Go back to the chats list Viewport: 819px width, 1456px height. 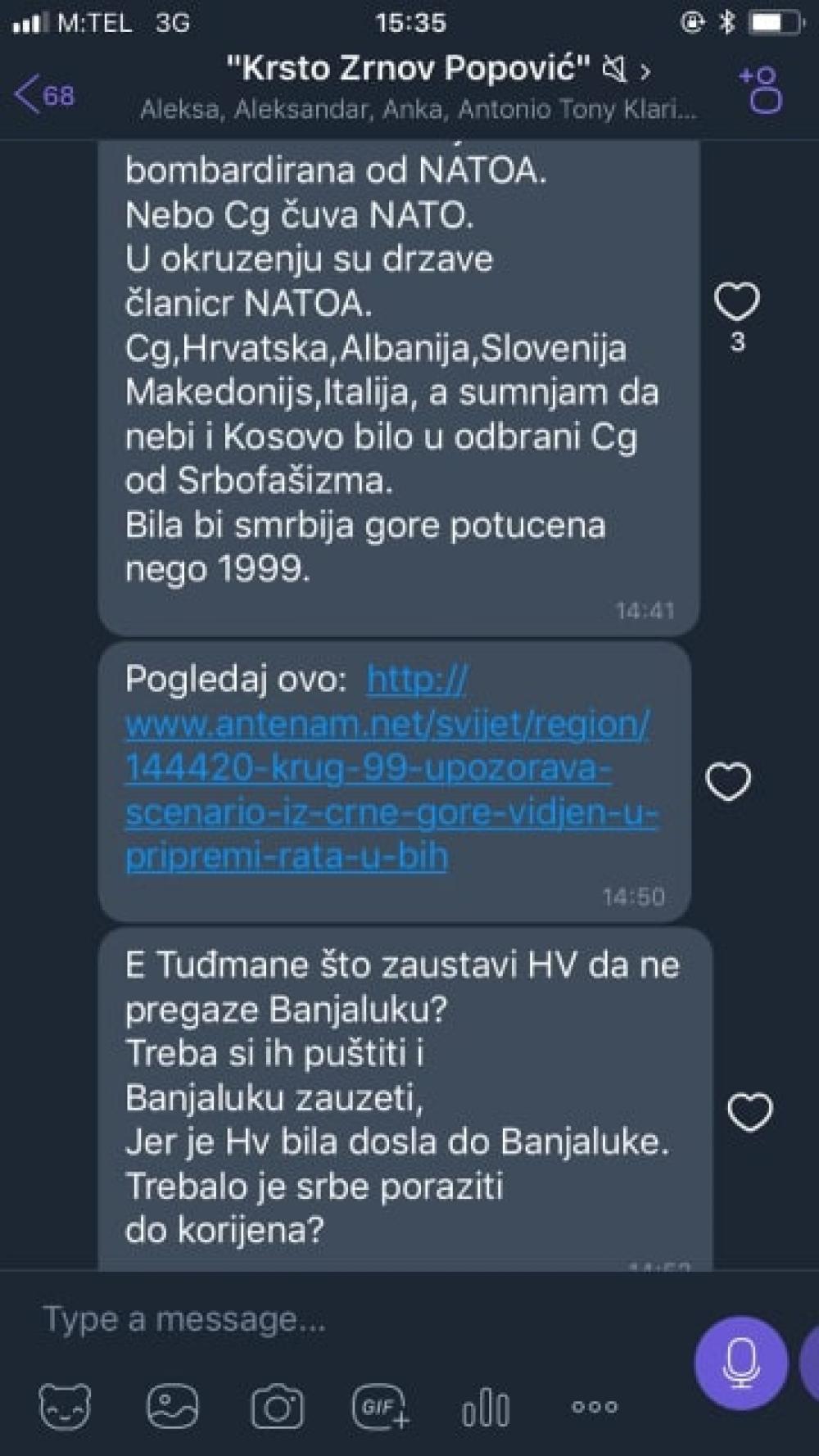pos(43,93)
